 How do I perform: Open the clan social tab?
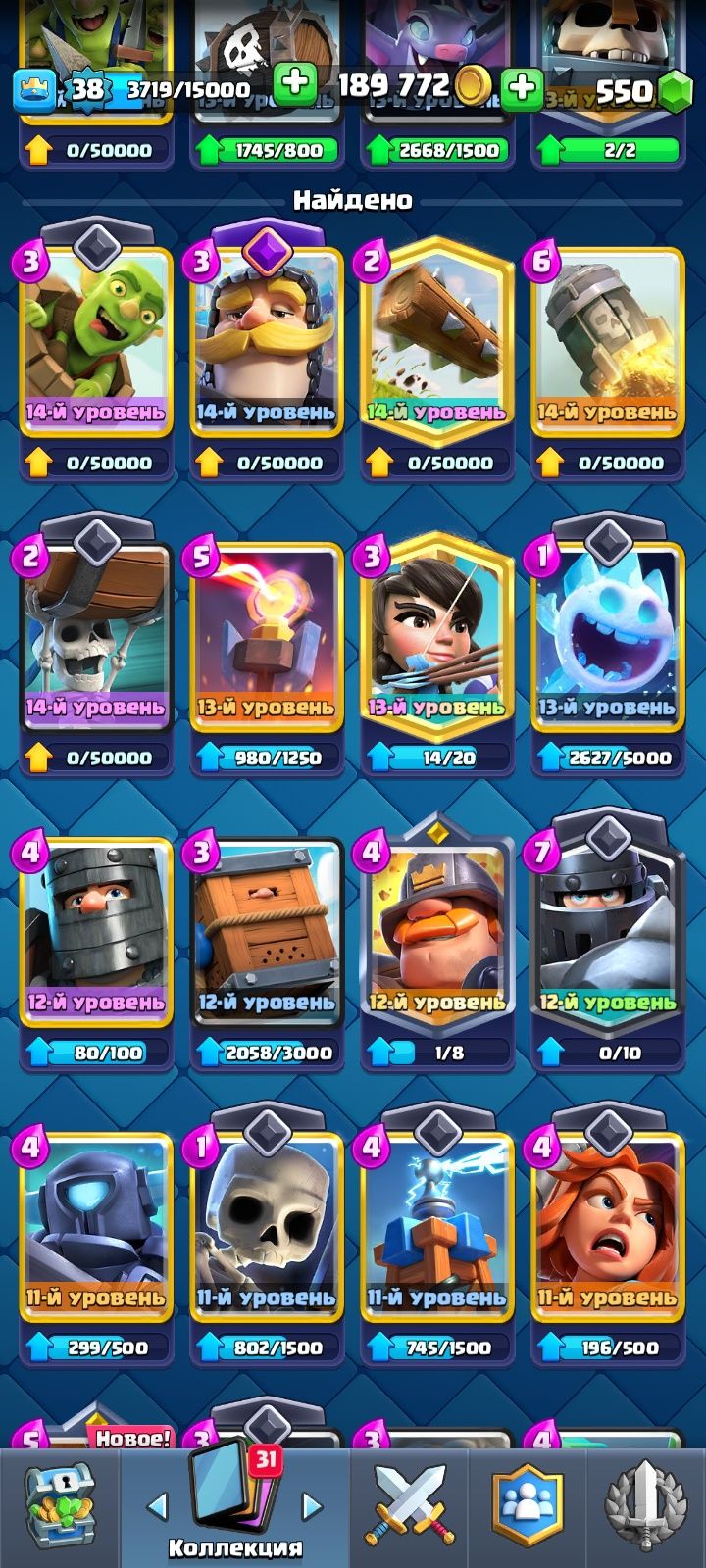[528, 1507]
